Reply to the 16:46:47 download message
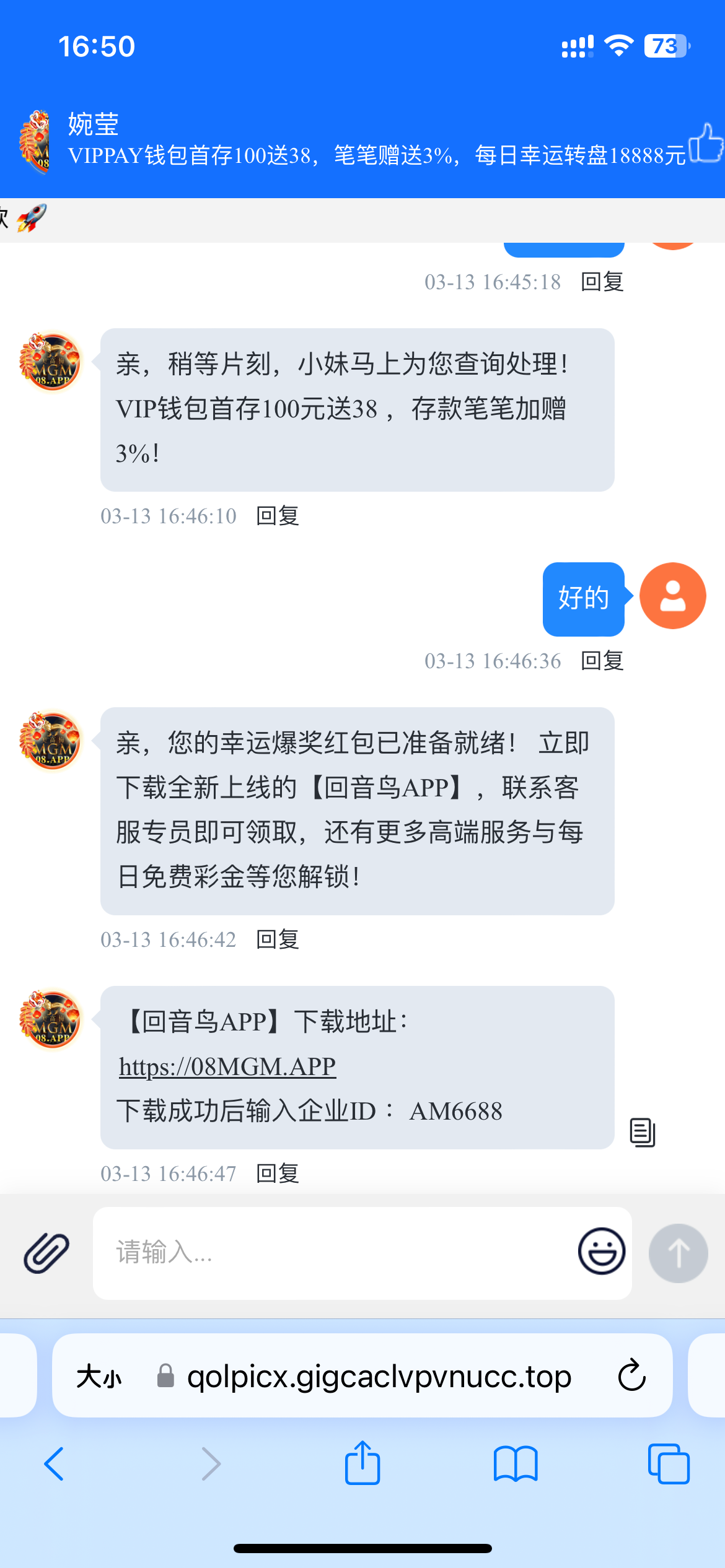Image resolution: width=725 pixels, height=1568 pixels. (x=278, y=1174)
